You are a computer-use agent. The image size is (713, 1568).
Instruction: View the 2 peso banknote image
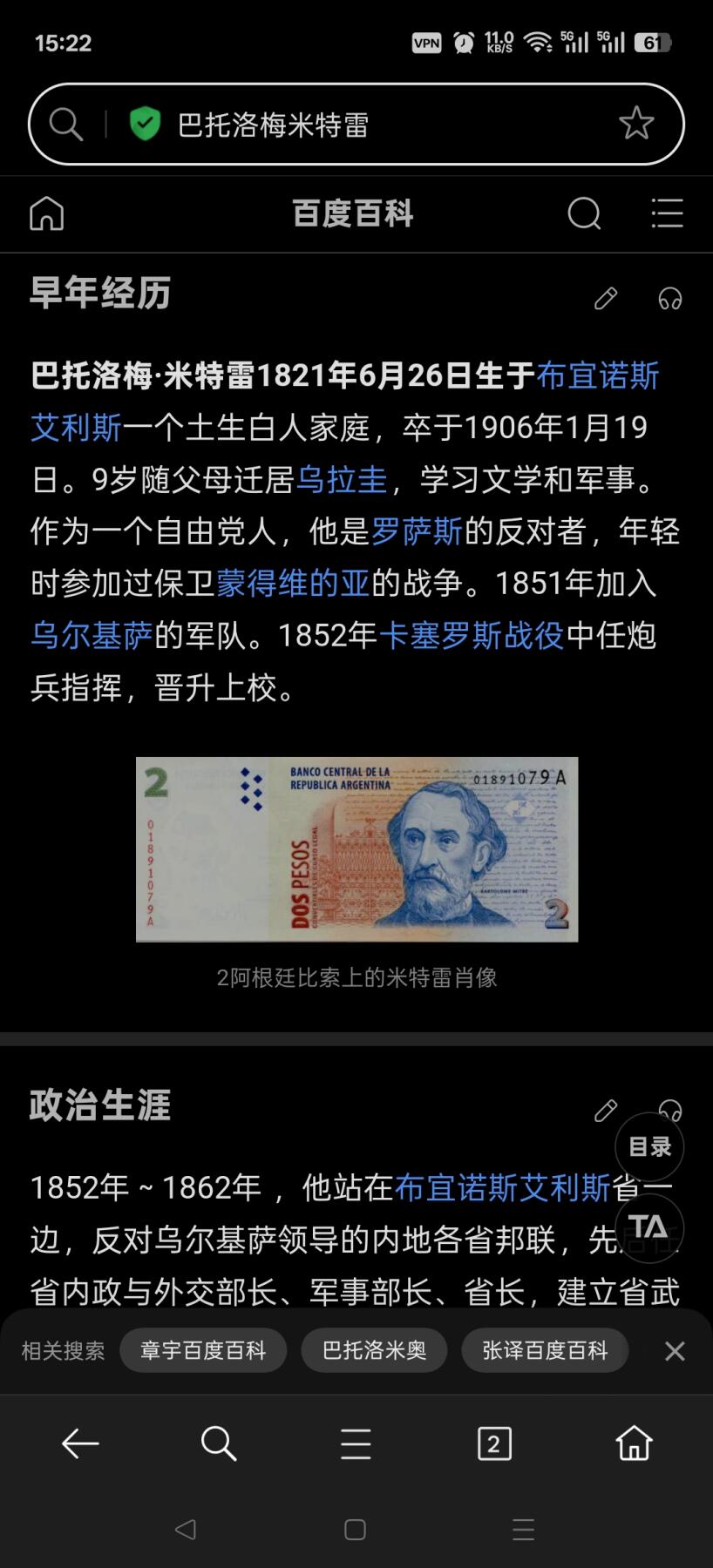pos(356,849)
